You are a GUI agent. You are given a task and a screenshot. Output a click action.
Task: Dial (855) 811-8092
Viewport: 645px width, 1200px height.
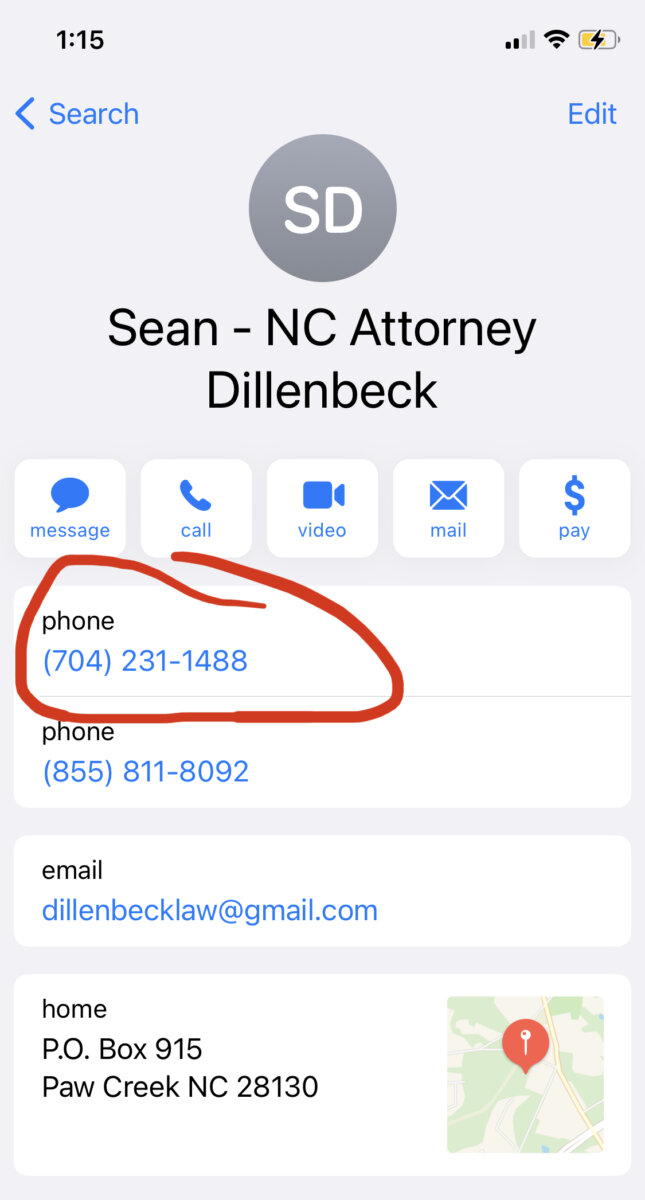tap(145, 771)
